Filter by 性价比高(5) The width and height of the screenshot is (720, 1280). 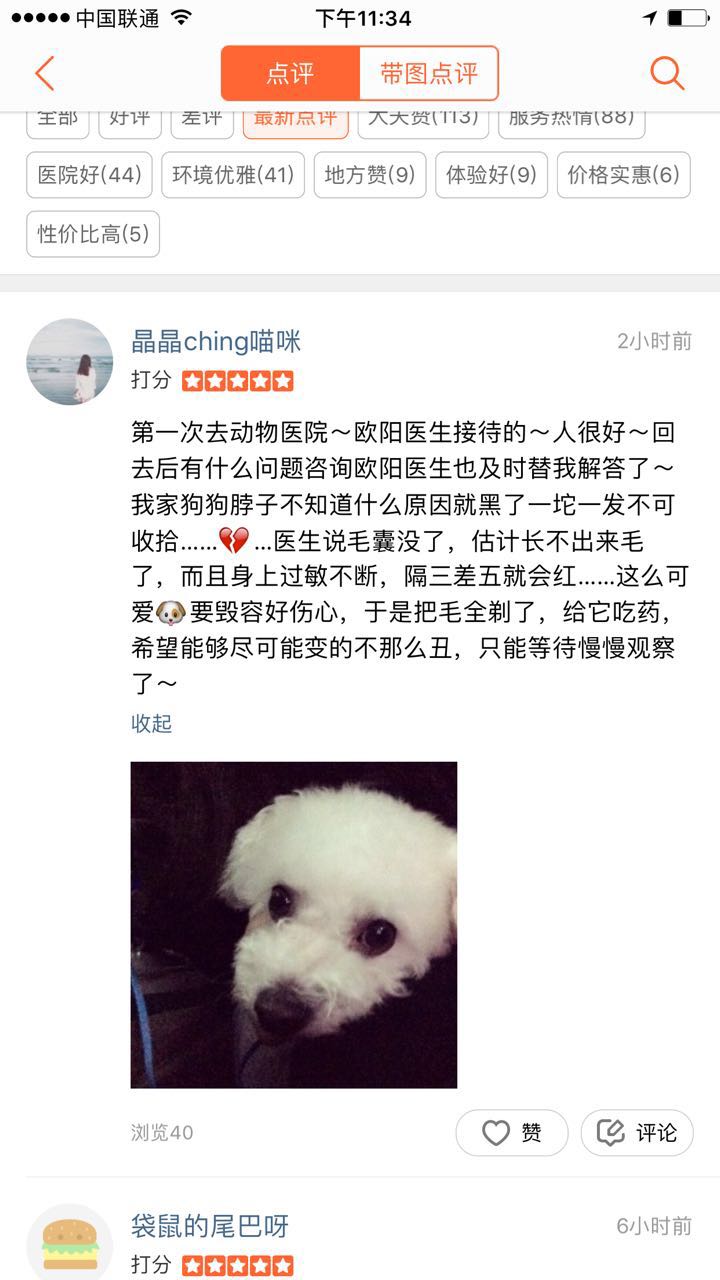click(x=93, y=234)
